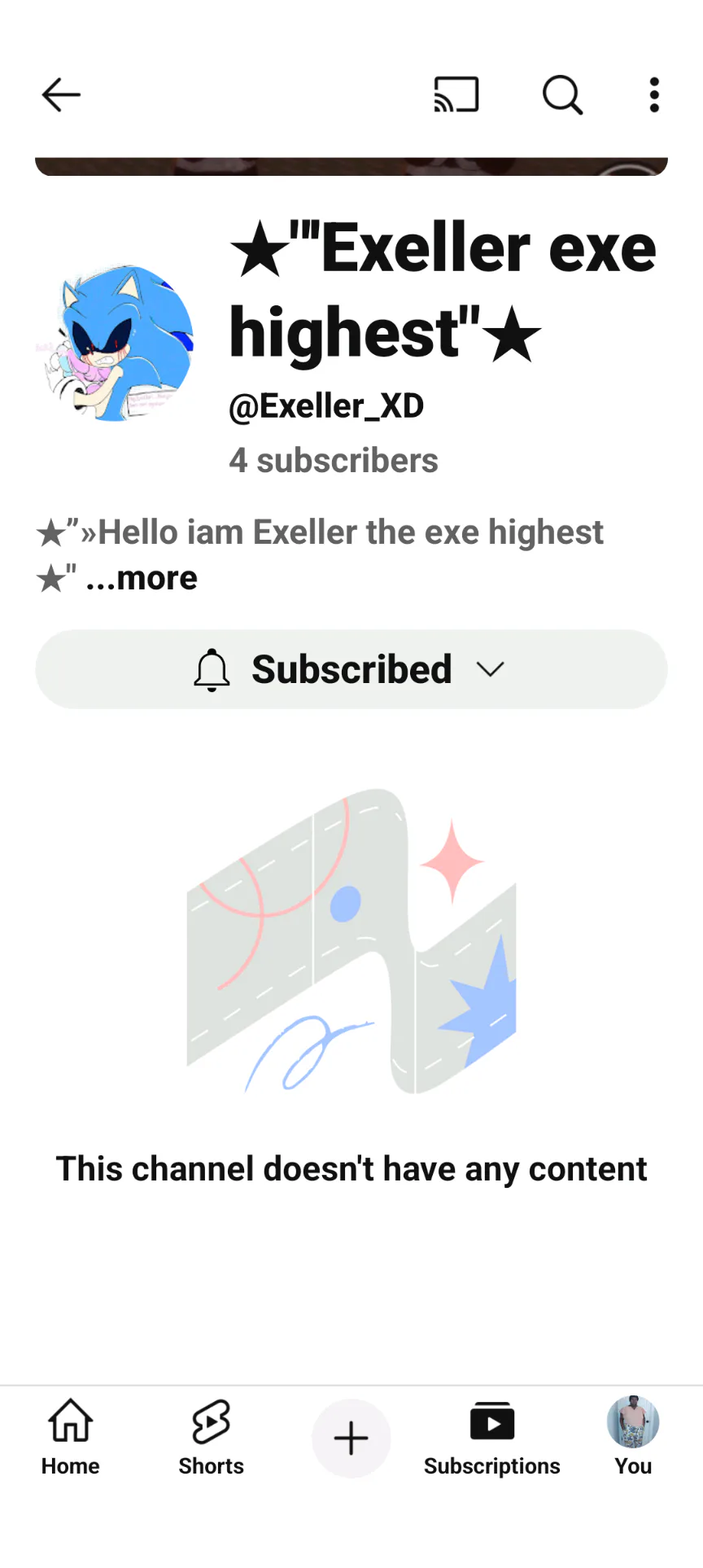This screenshot has width=703, height=1568.
Task: Tap the cast to device icon
Action: 456,94
